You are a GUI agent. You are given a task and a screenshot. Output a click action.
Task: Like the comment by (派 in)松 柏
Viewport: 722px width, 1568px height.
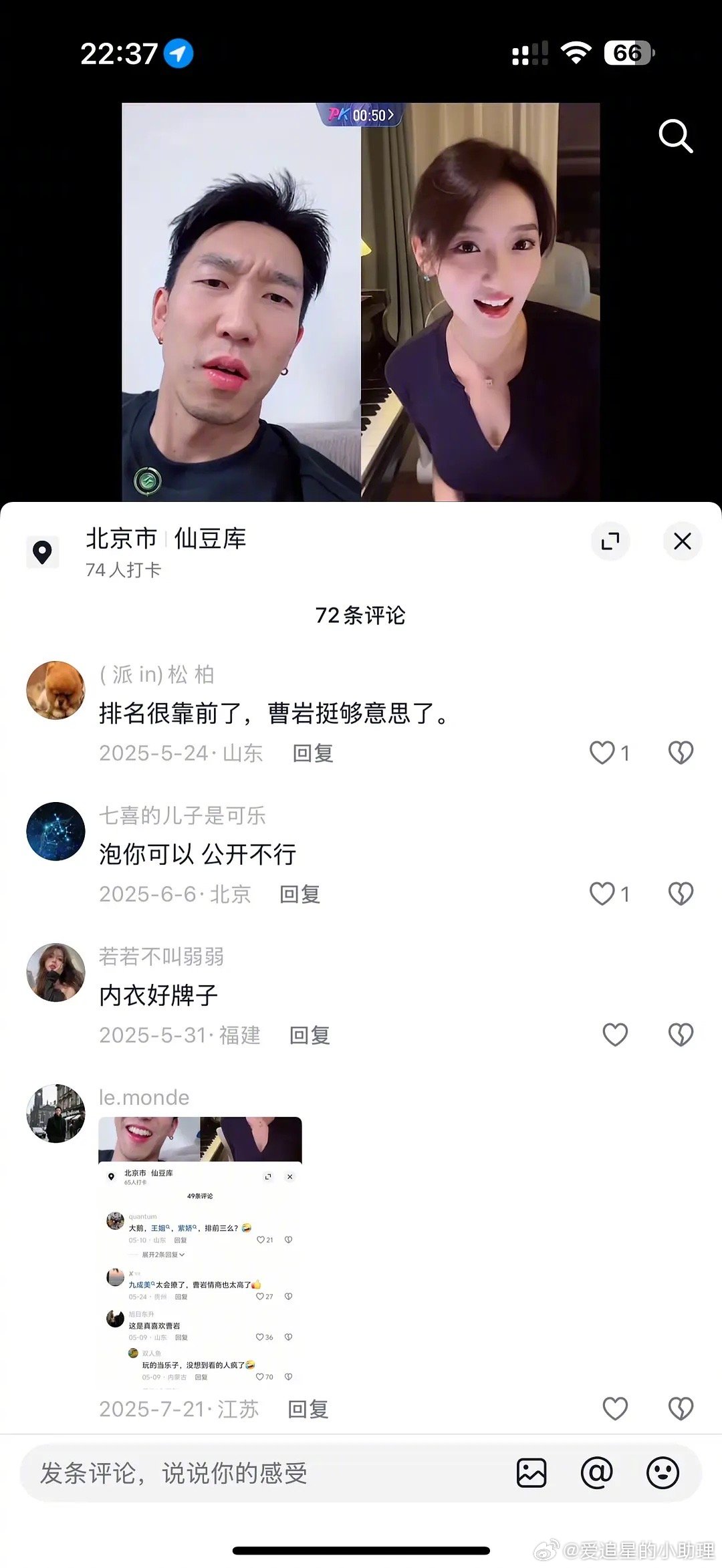[x=602, y=753]
